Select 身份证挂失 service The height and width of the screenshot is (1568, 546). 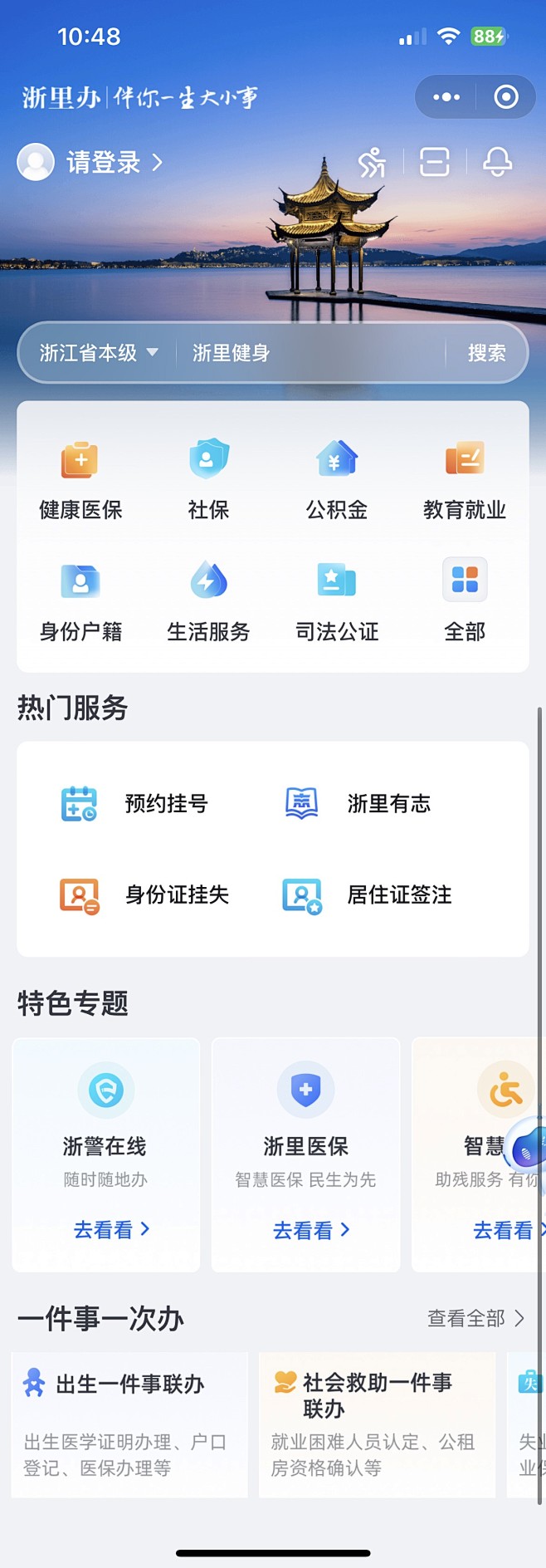click(x=147, y=895)
